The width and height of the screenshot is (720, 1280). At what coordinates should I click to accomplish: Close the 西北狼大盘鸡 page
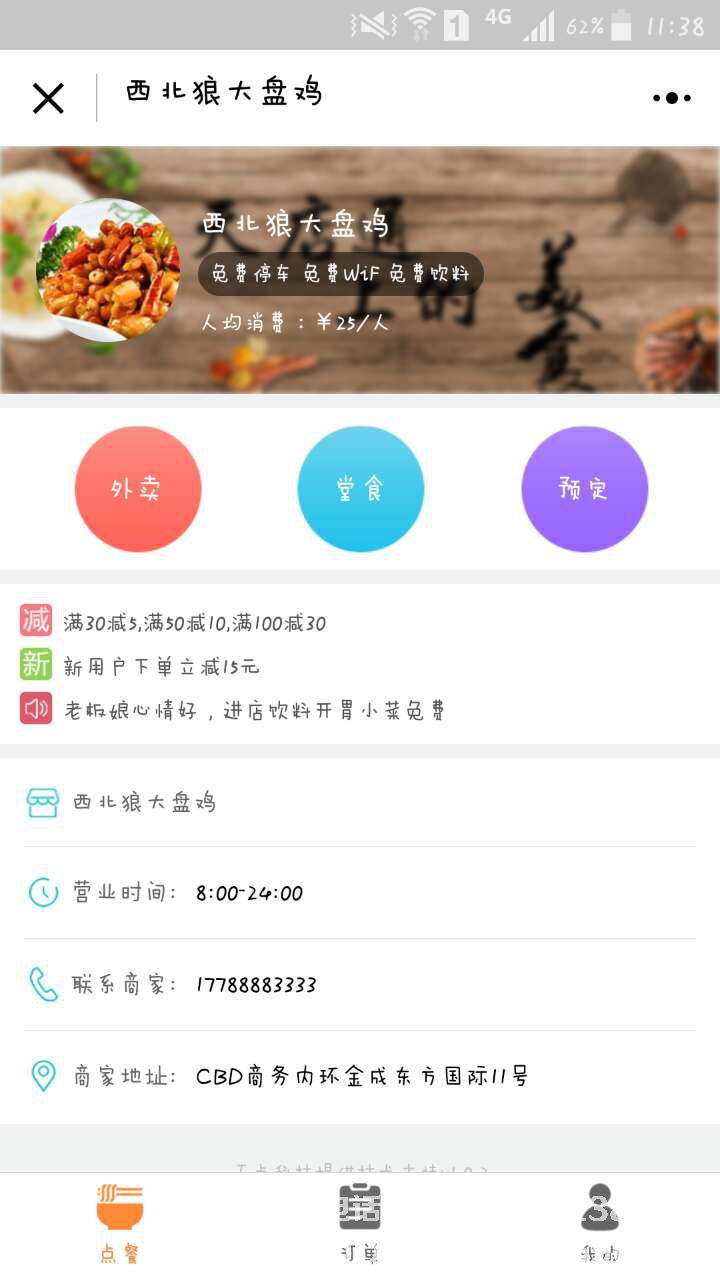tap(48, 98)
